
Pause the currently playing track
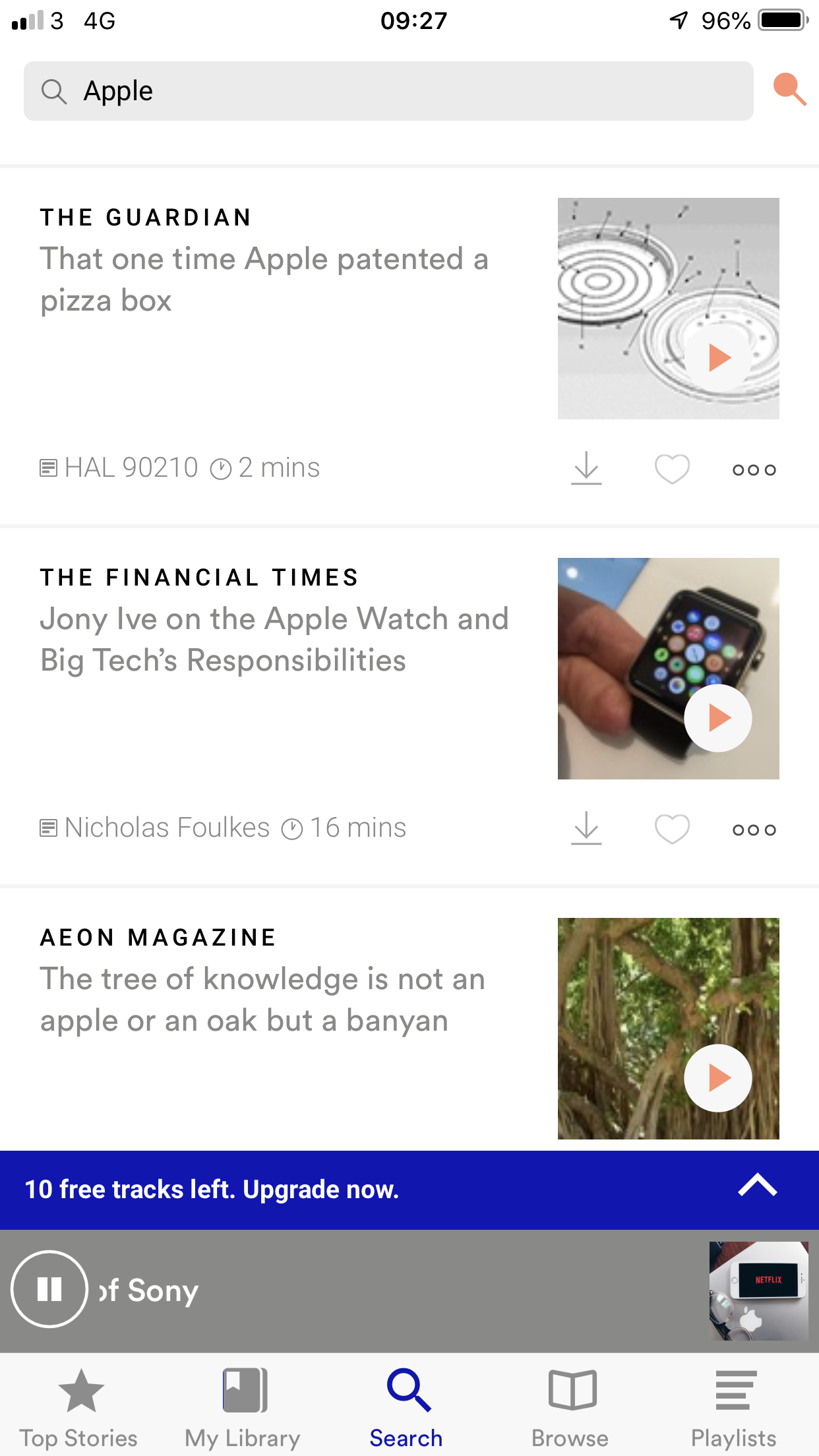[49, 1289]
